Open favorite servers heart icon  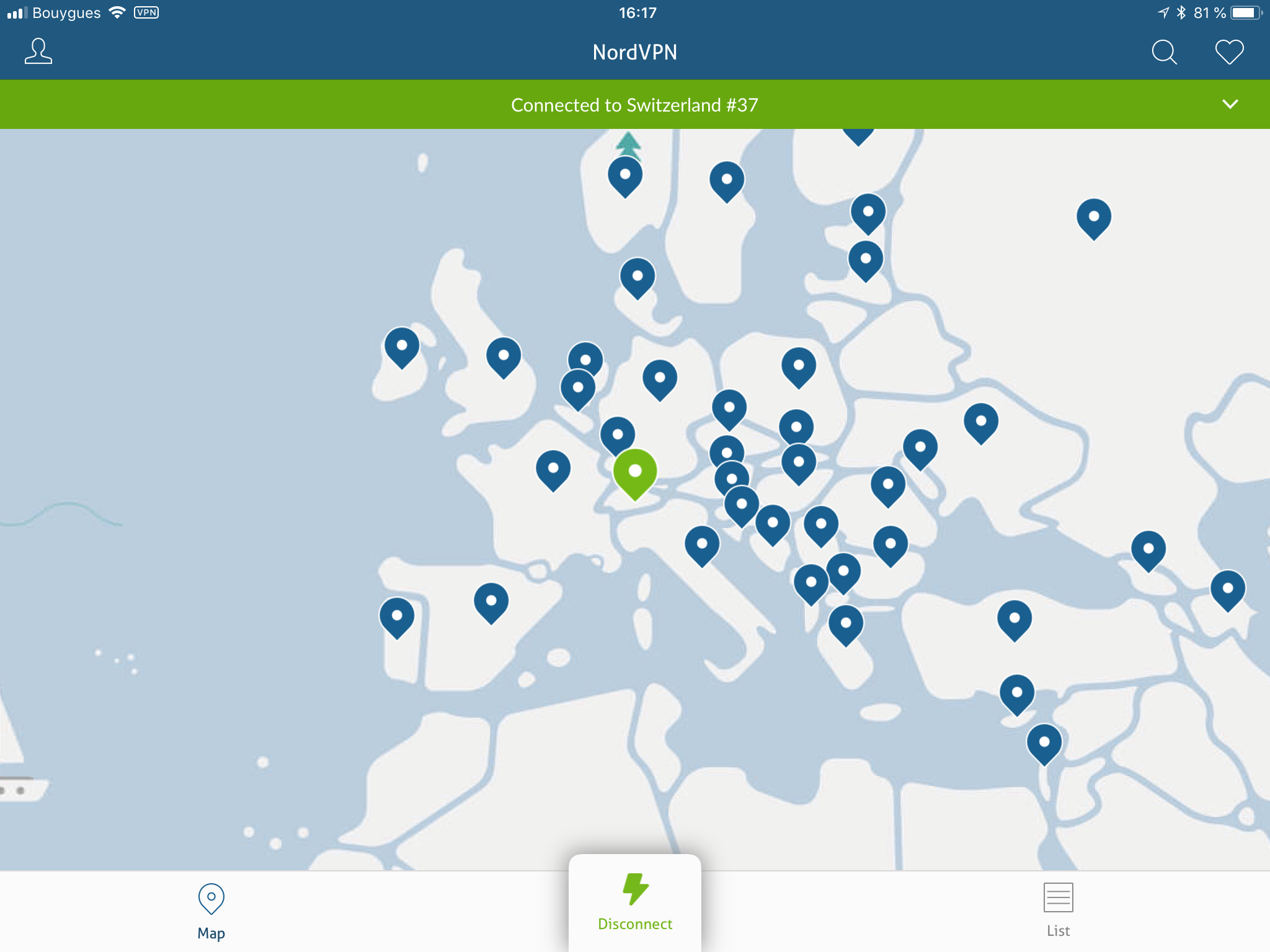pos(1228,52)
